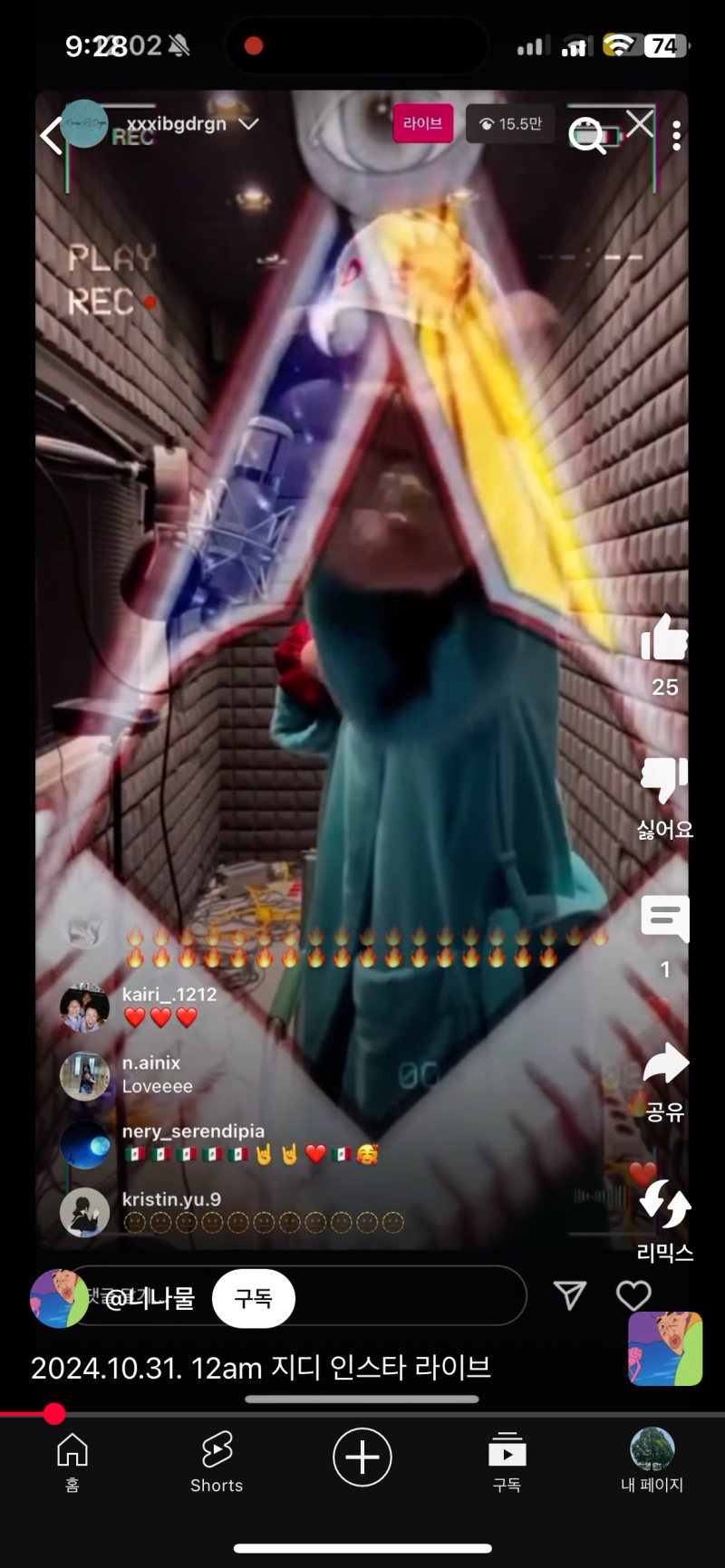Image resolution: width=725 pixels, height=1568 pixels.
Task: Subscribe to the channel with 구독 button
Action: click(253, 1298)
